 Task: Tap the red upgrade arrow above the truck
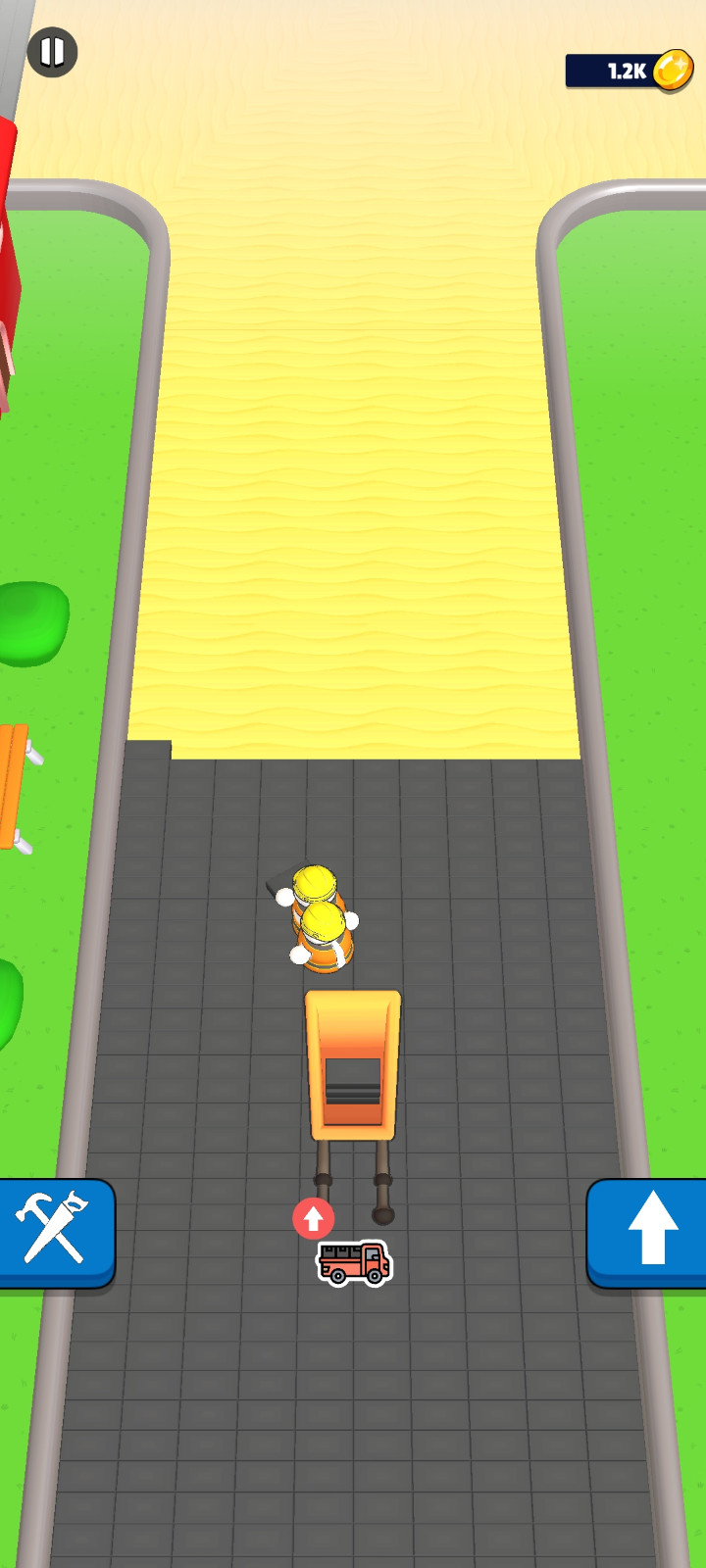pyautogui.click(x=314, y=1218)
